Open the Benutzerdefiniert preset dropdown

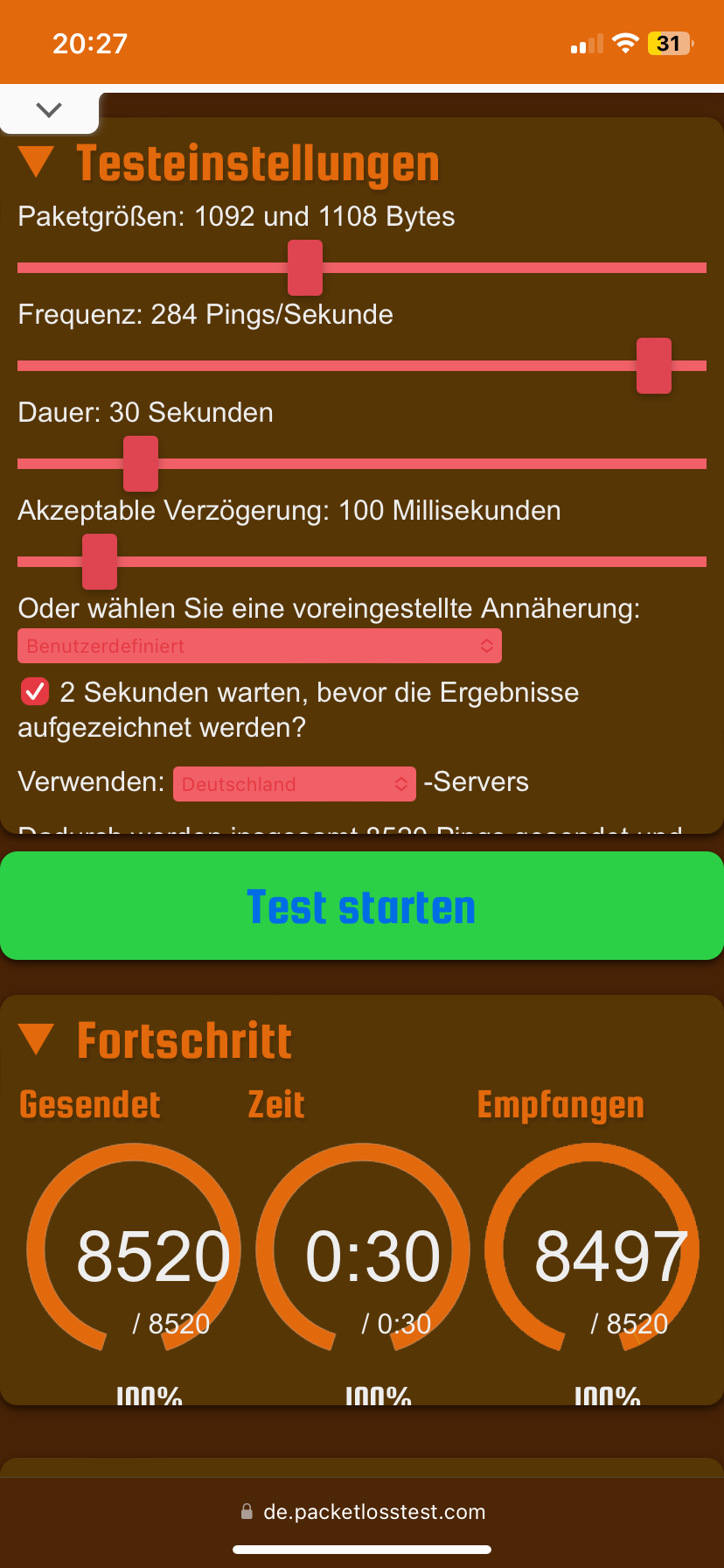point(260,646)
